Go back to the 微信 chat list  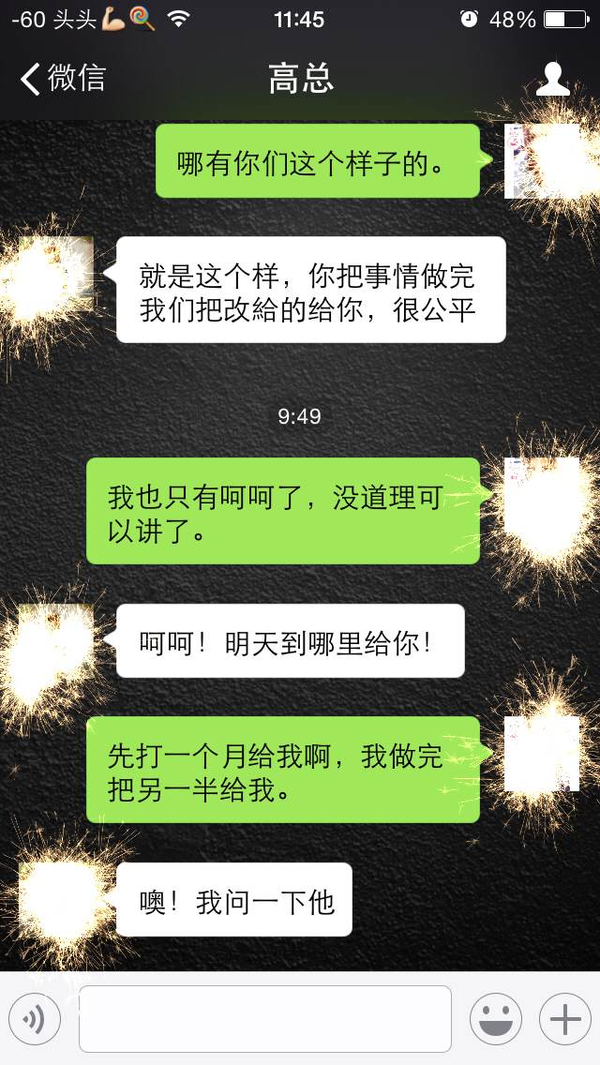63,78
